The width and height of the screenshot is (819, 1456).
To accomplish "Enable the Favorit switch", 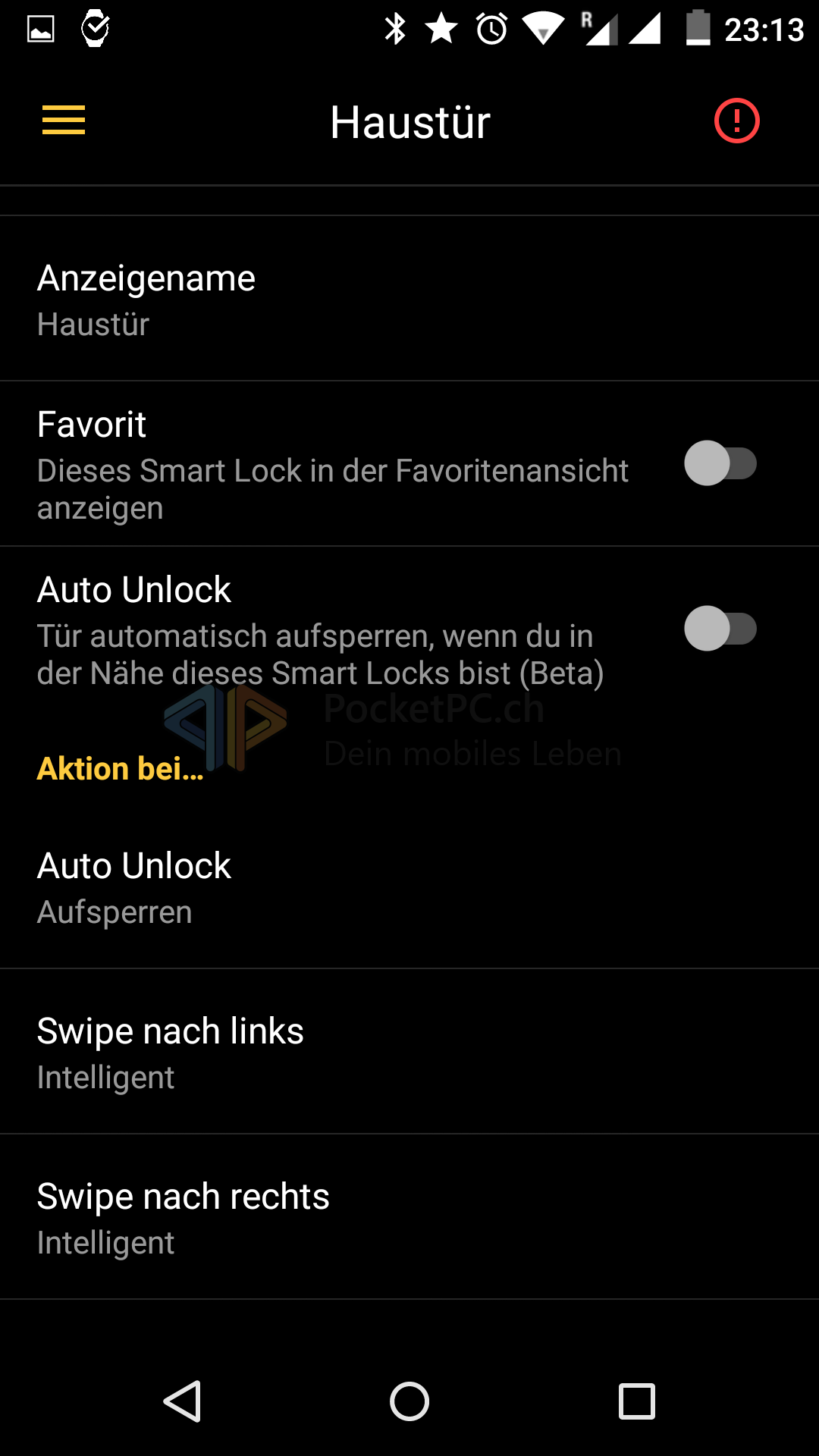I will pos(720,463).
